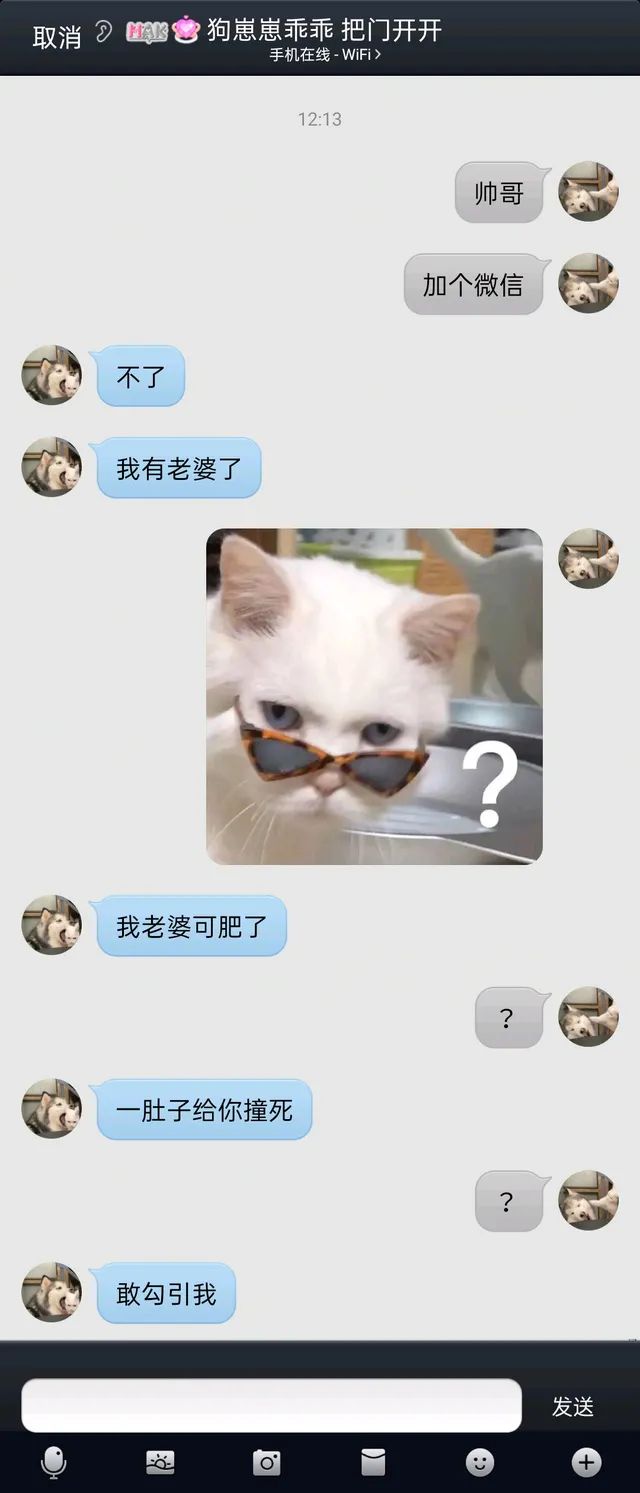Open the 手机在线 - WiFi status link

coord(325,55)
